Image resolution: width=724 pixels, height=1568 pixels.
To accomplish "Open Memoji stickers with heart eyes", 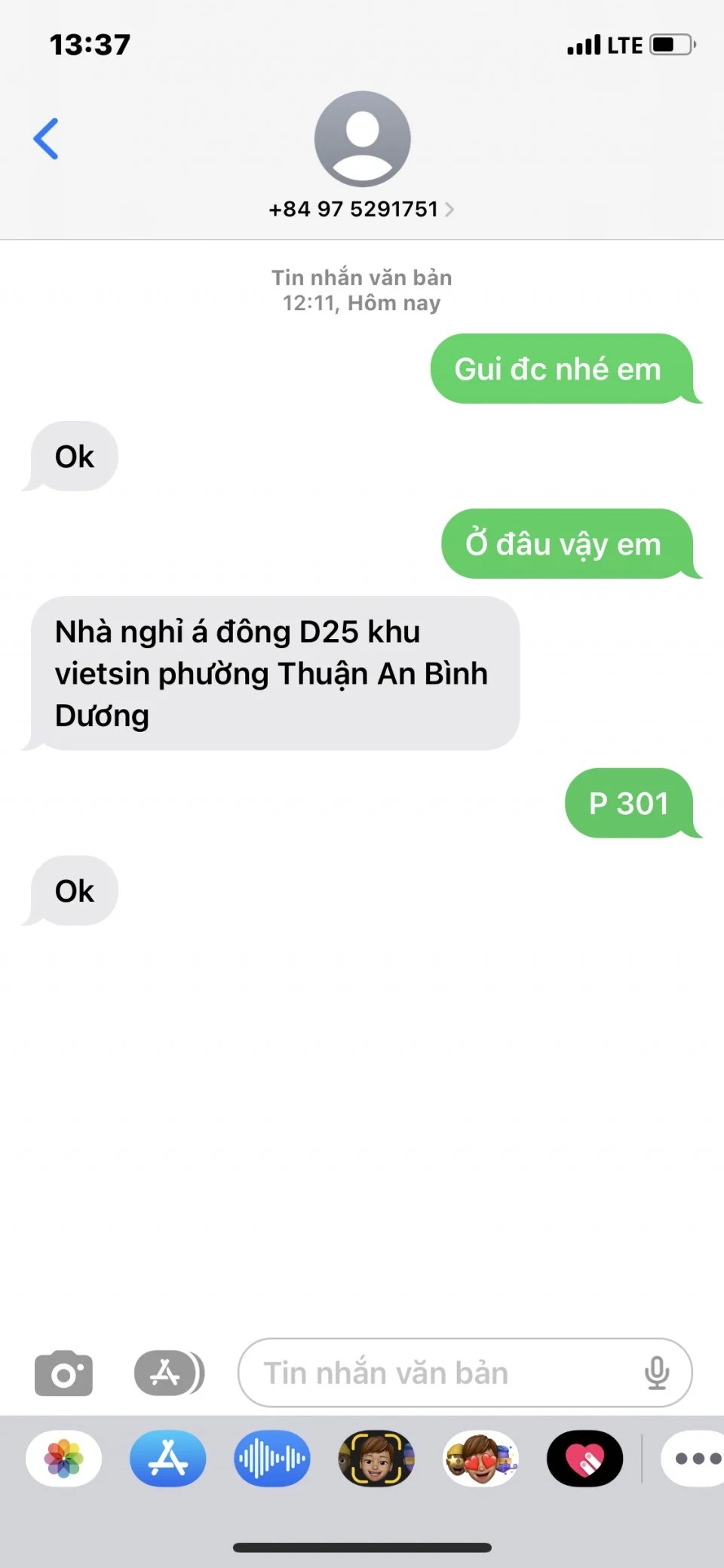I will pyautogui.click(x=480, y=1459).
